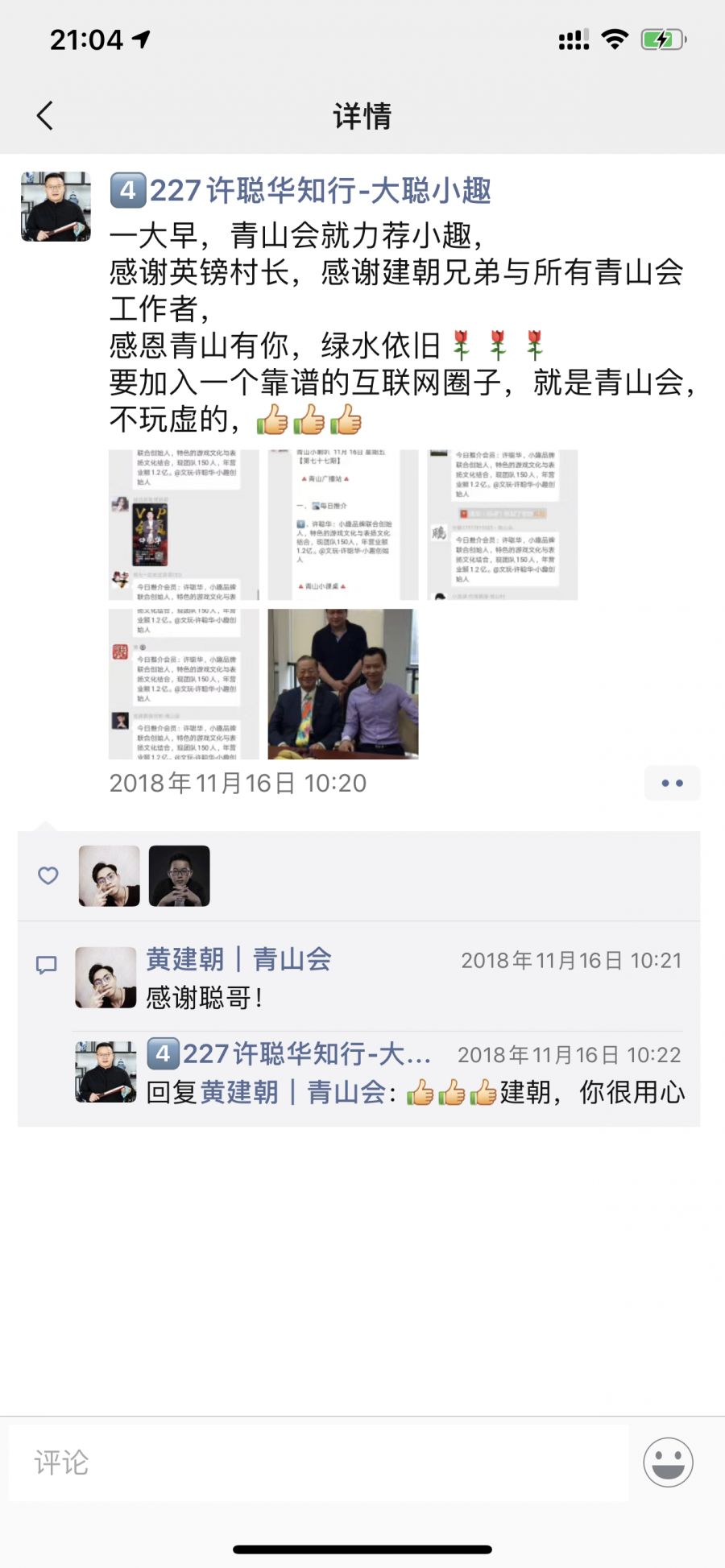
Task: Open the emoji picker
Action: [x=668, y=1462]
